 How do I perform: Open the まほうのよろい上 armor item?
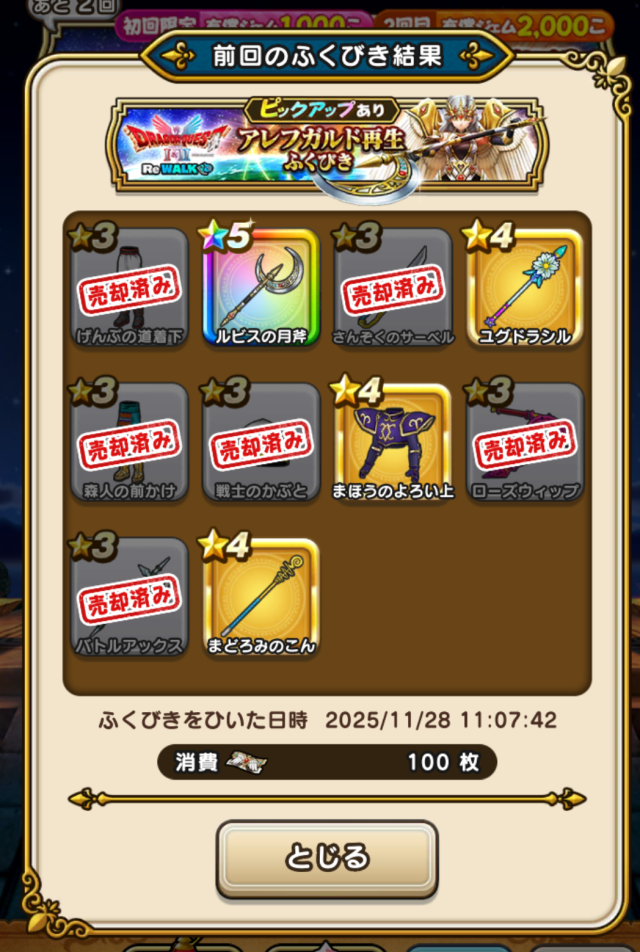coord(392,442)
